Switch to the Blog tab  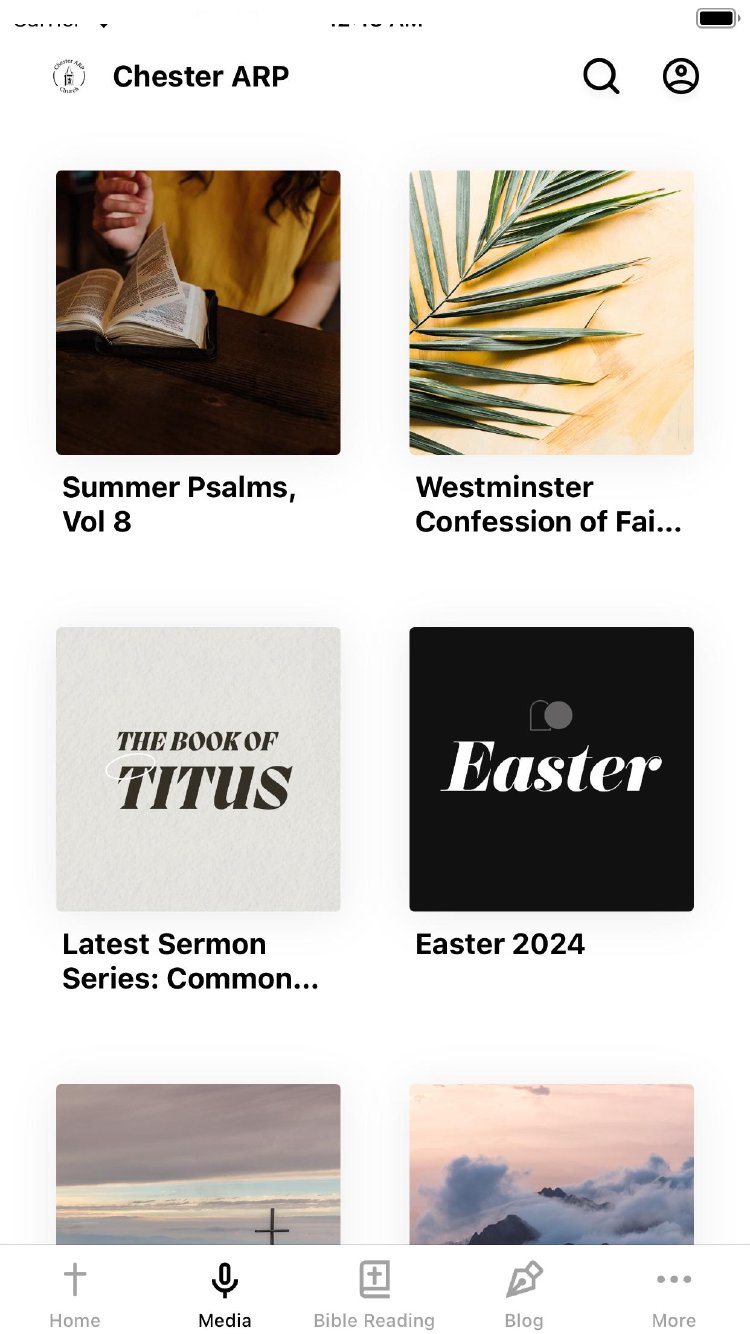(524, 1294)
